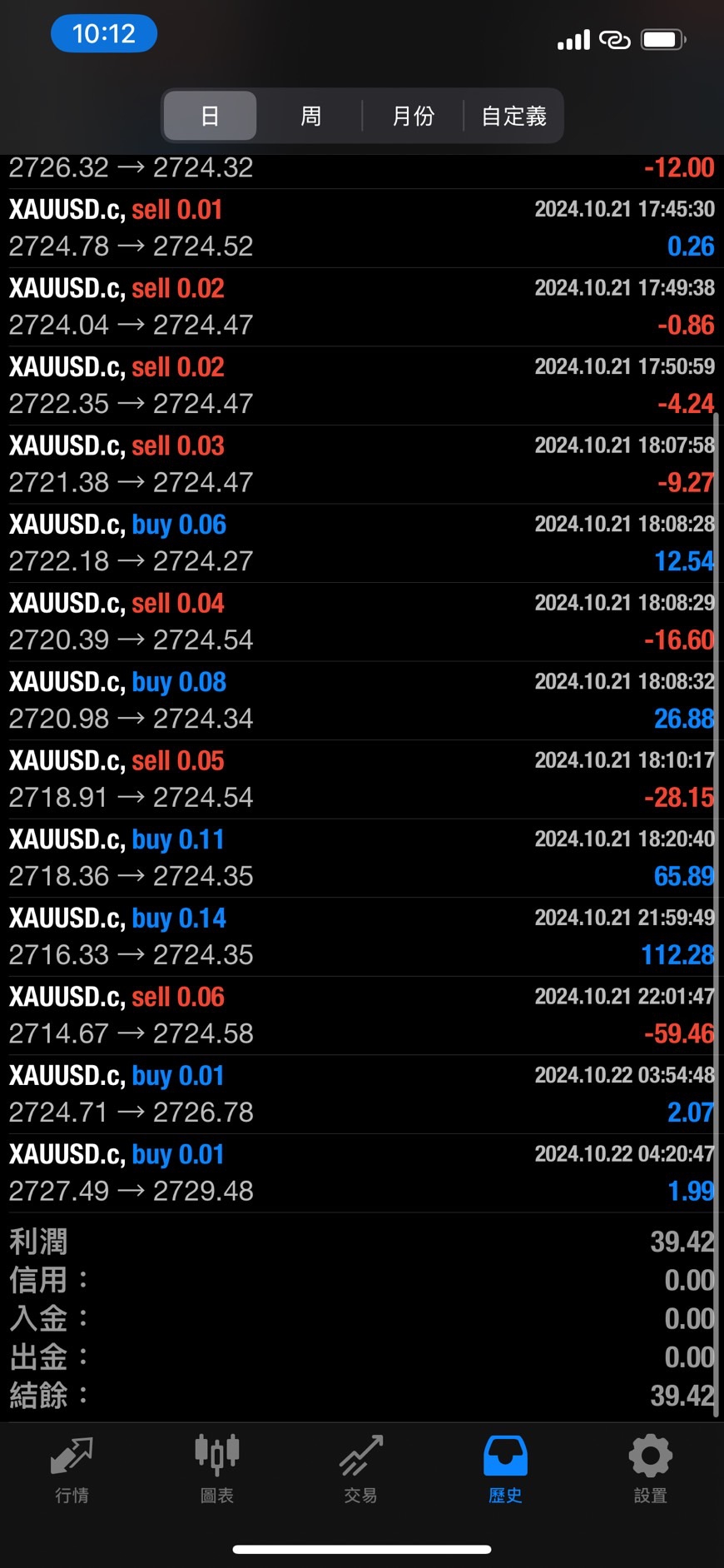Viewport: 724px width, 1568px height.
Task: Open the sell 0.04 trade with -16.60 loss
Action: pos(361,622)
